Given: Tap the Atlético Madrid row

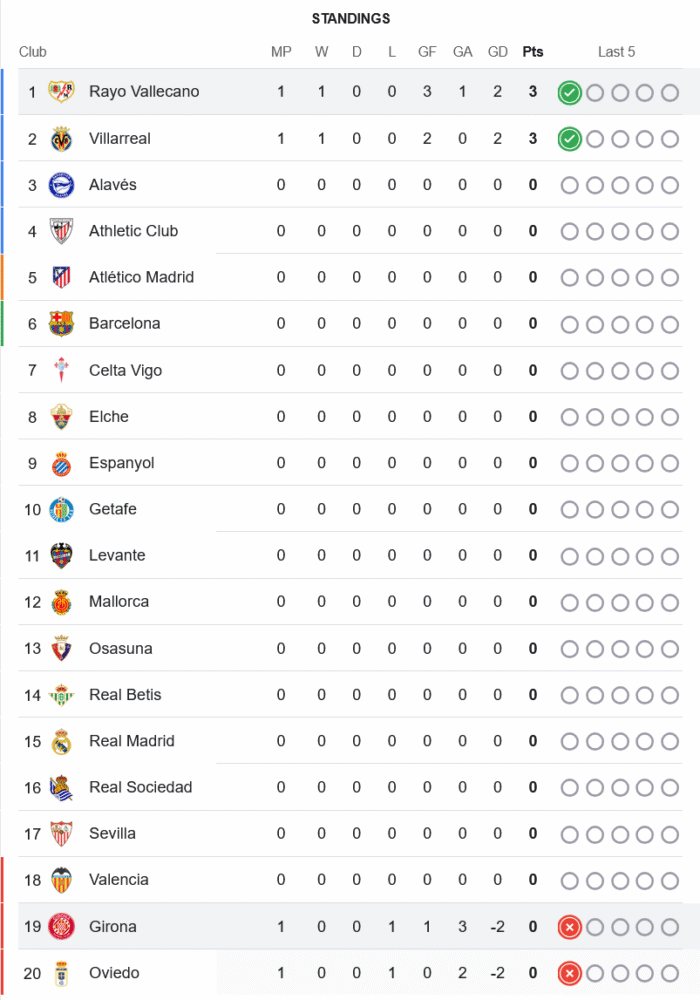Looking at the screenshot, I should coord(141,277).
